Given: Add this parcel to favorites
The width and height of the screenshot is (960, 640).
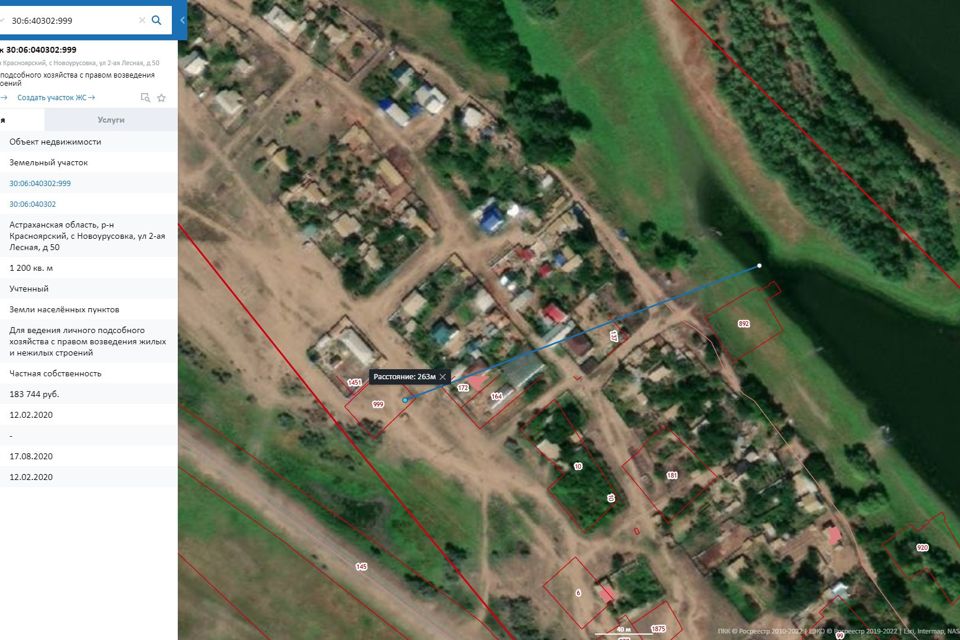Looking at the screenshot, I should point(161,98).
